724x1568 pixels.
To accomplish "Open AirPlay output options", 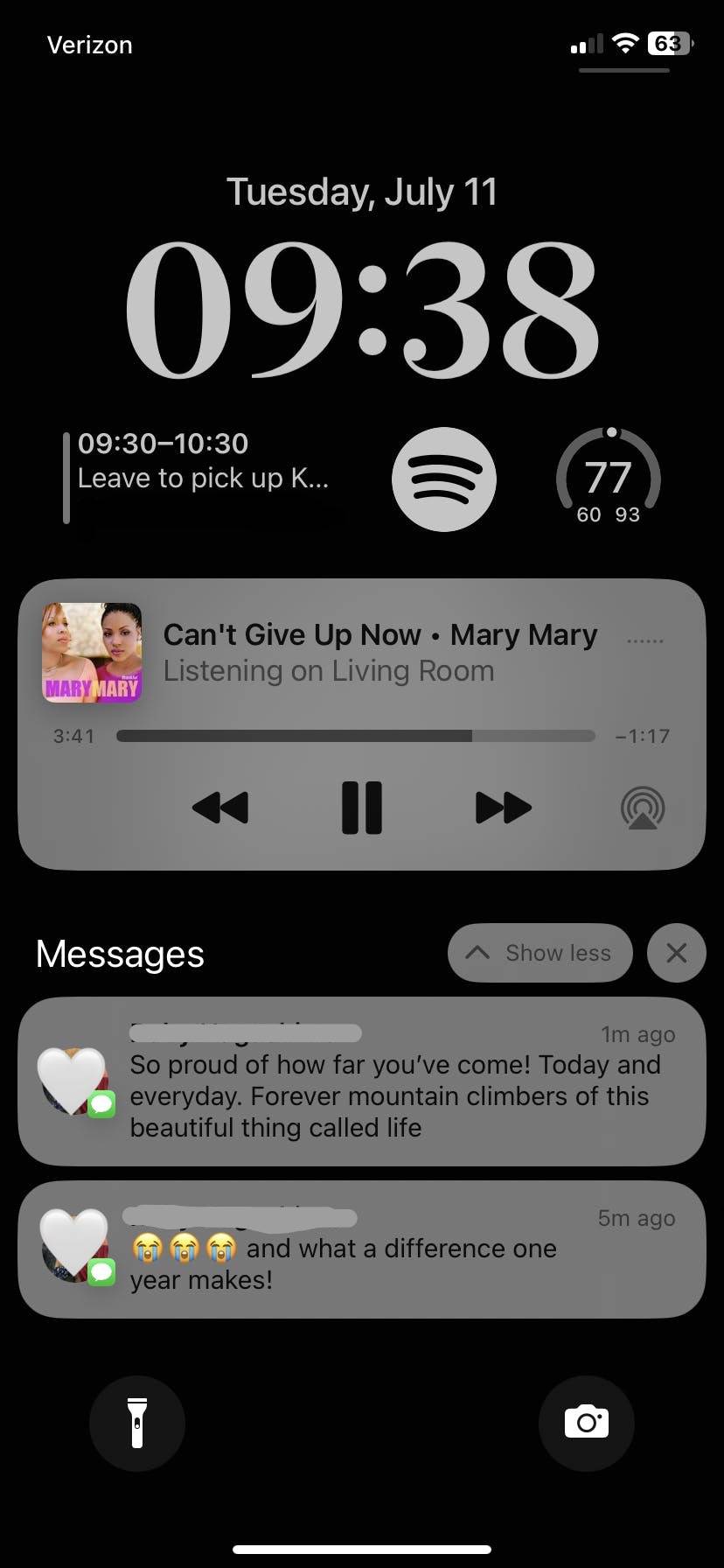I will pyautogui.click(x=643, y=808).
